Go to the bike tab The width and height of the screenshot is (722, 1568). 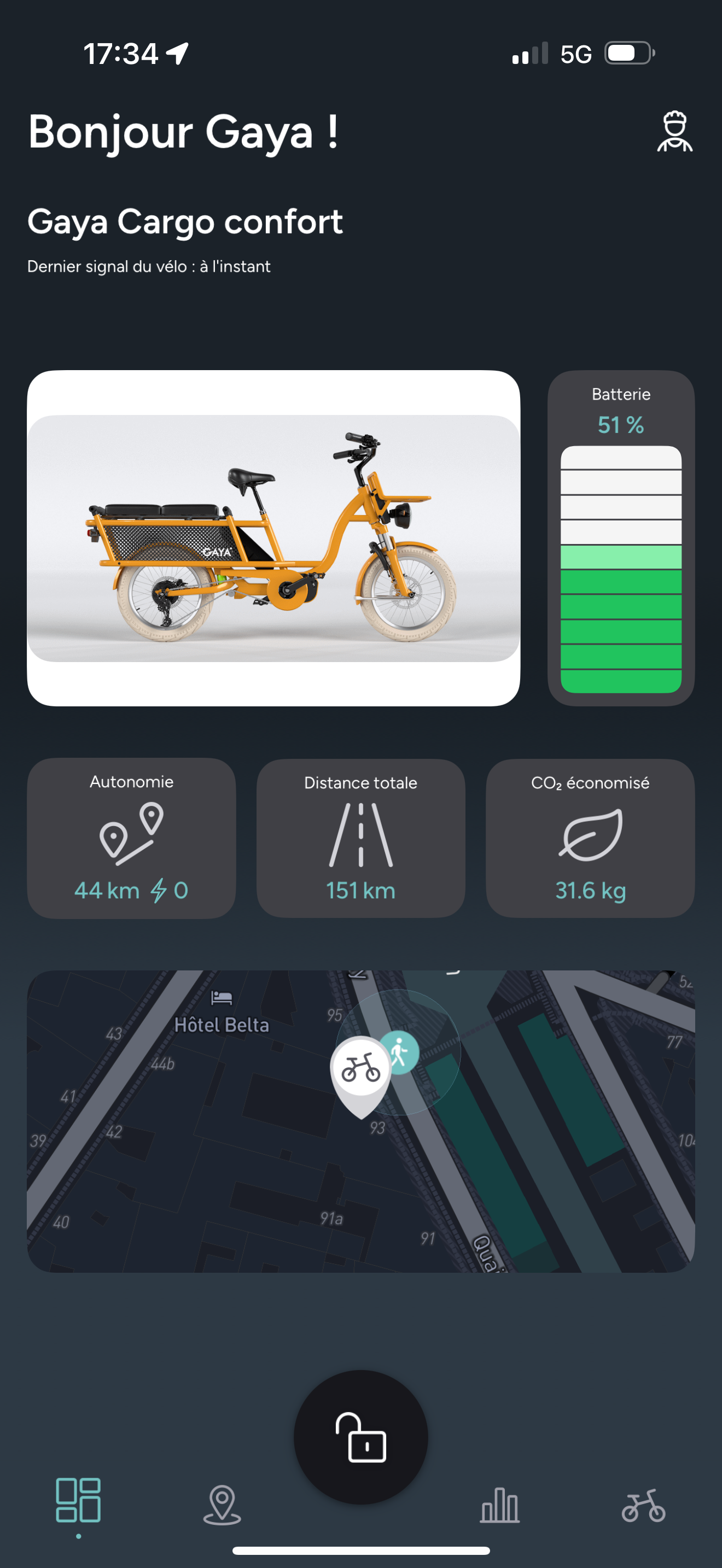point(643,1506)
